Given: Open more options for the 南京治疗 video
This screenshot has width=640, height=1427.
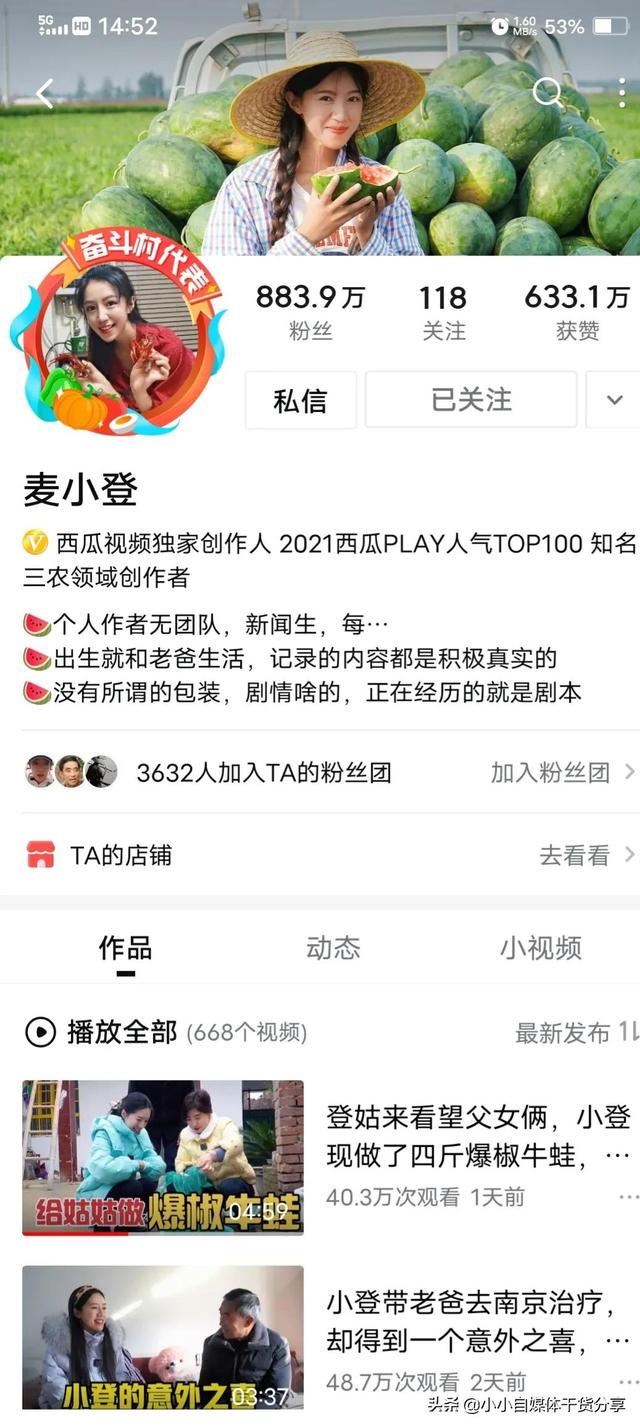Looking at the screenshot, I should [628, 1383].
